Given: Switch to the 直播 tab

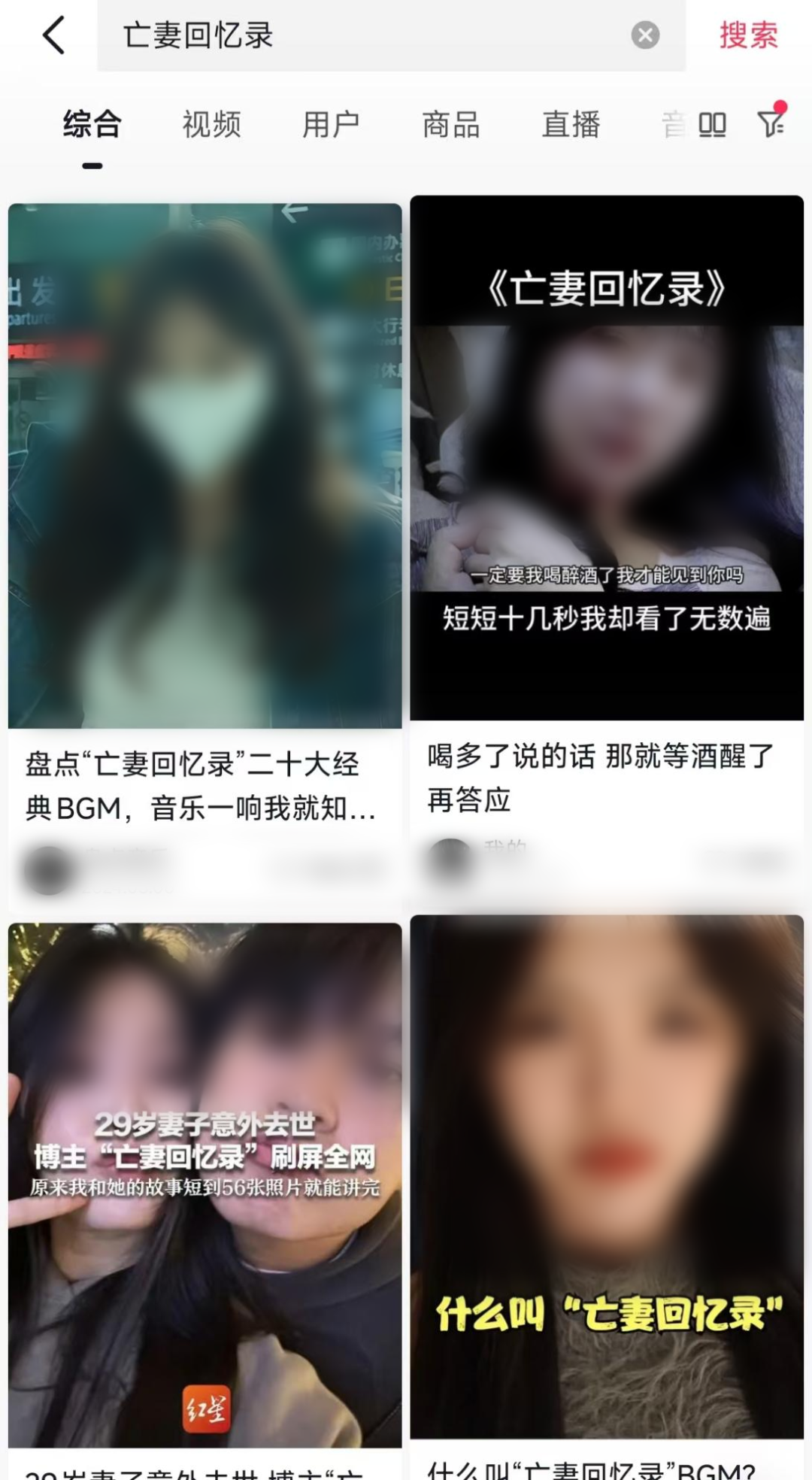Looking at the screenshot, I should (x=571, y=125).
